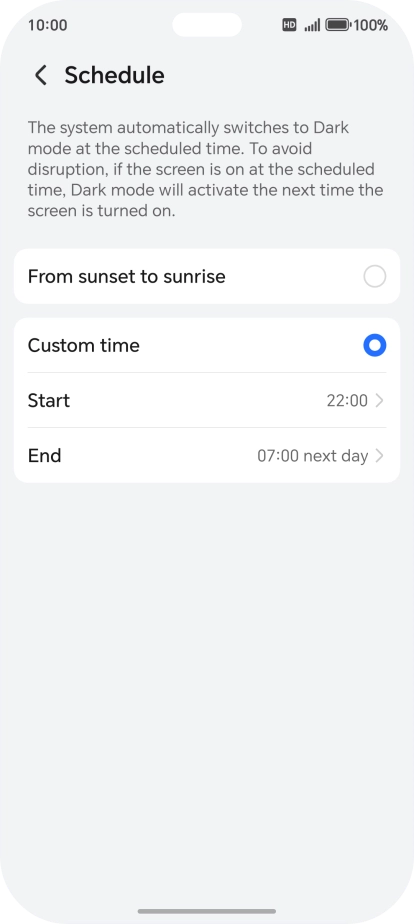
Task: Select the Custom time radio button
Action: click(x=375, y=345)
